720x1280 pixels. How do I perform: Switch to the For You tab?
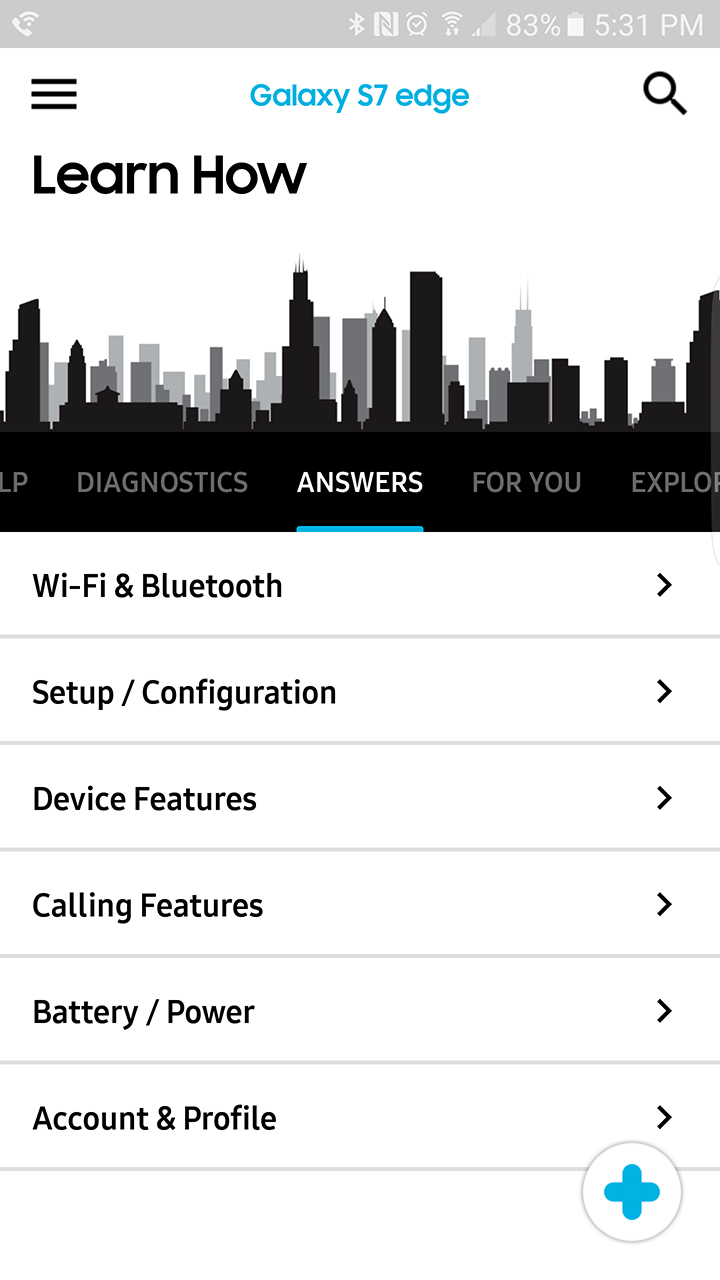click(x=526, y=482)
